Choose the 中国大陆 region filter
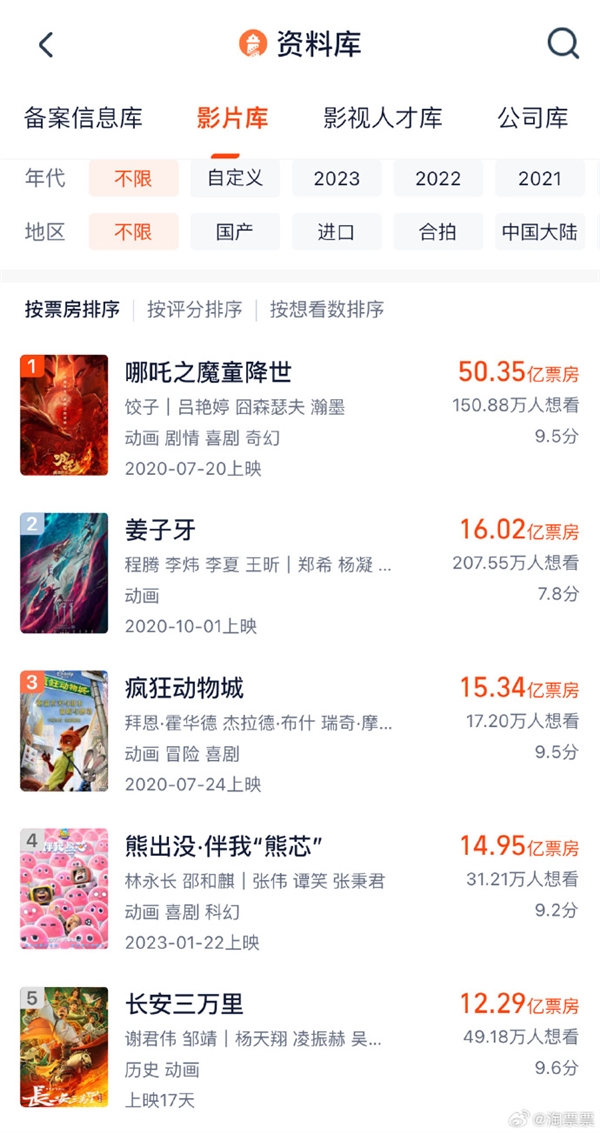This screenshot has width=600, height=1133. (540, 232)
